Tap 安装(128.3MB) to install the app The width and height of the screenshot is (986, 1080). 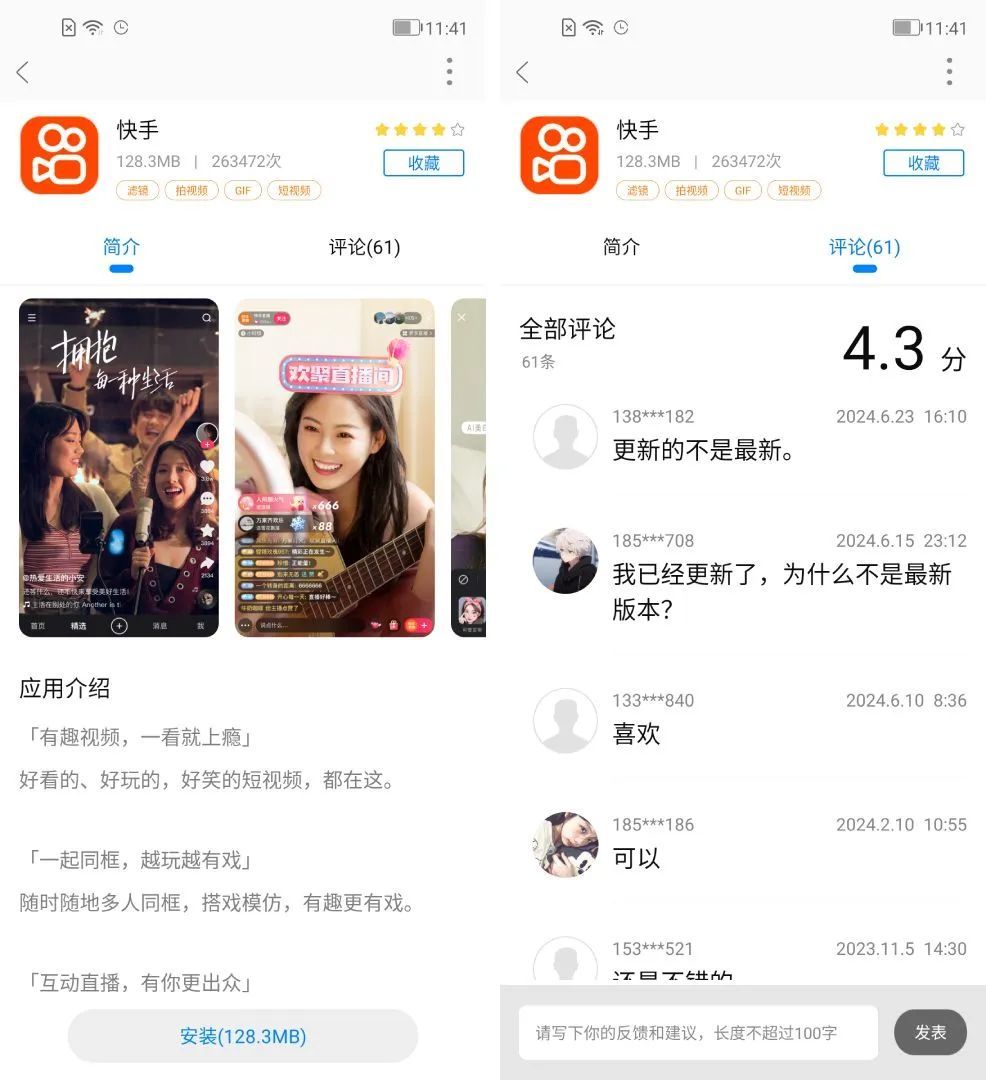243,1036
